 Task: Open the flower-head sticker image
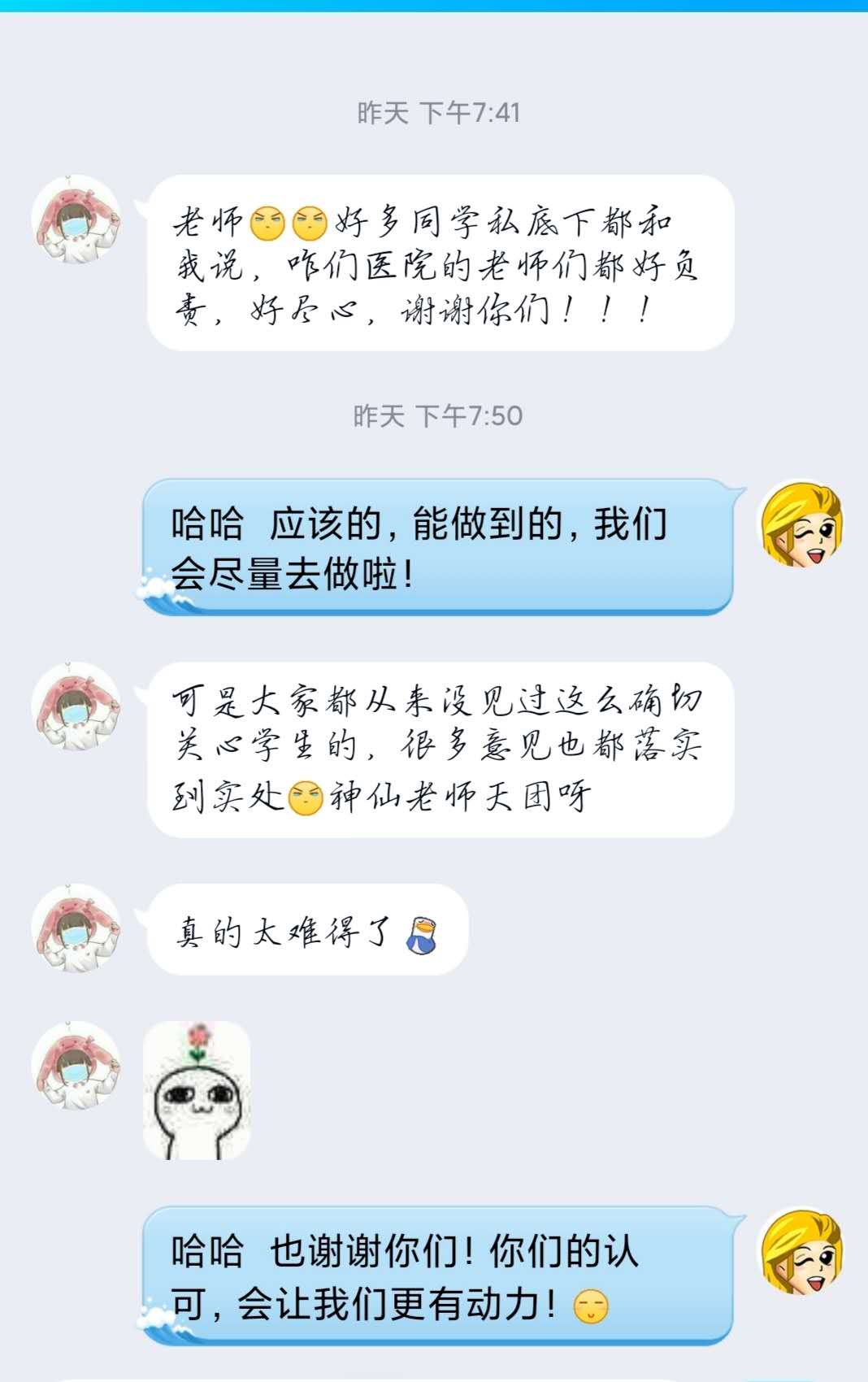tap(197, 1090)
